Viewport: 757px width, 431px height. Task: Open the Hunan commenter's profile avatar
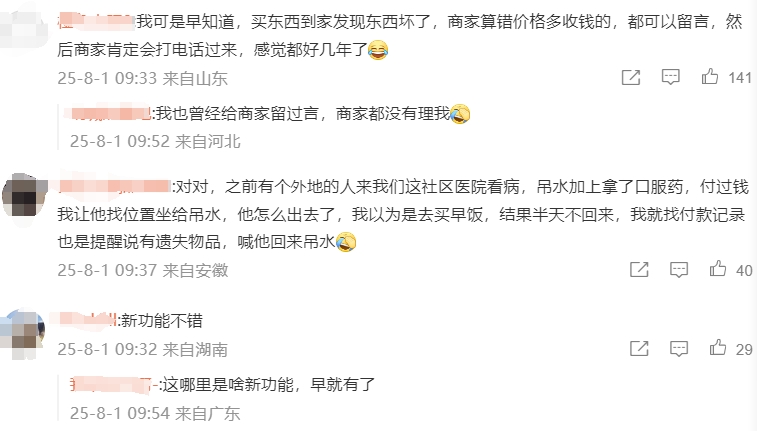point(22,329)
